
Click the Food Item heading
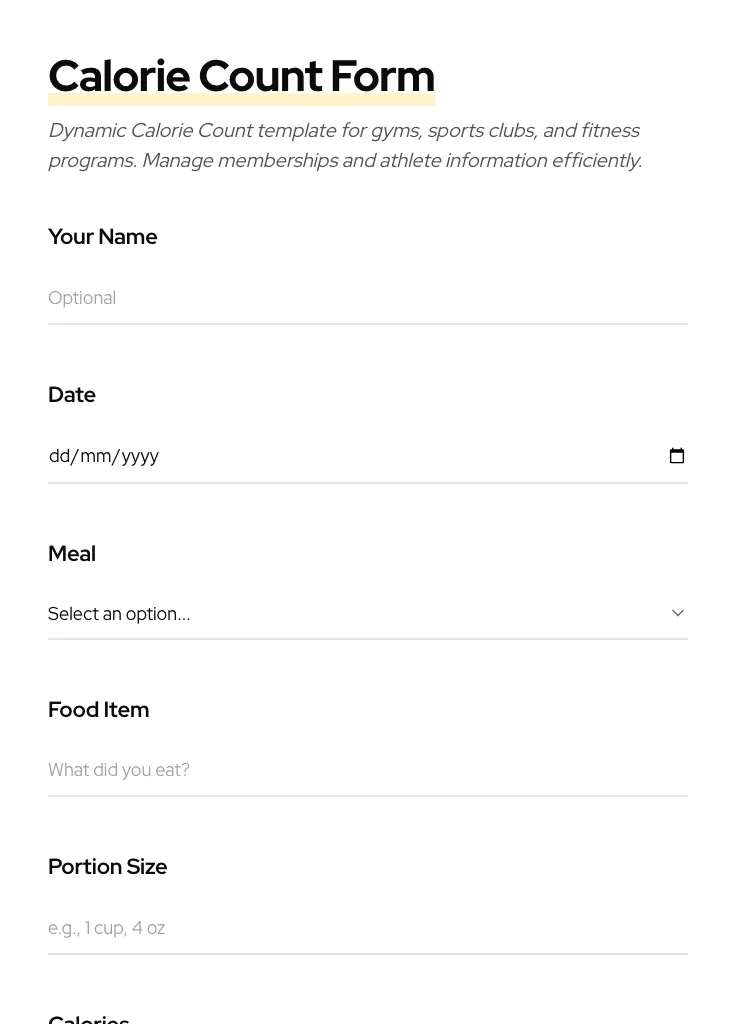click(x=98, y=709)
